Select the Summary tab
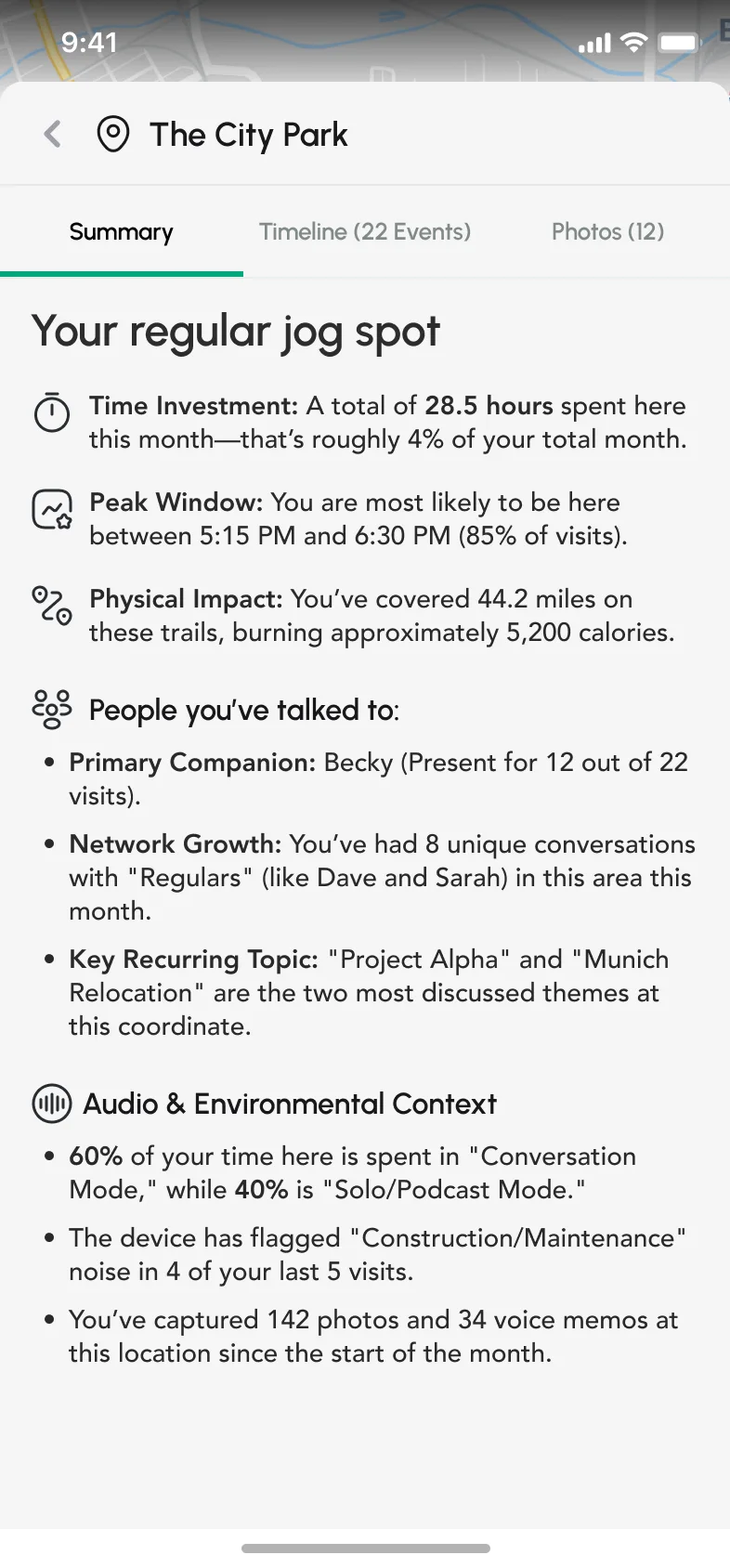This screenshot has height=1568, width=730. (x=122, y=232)
